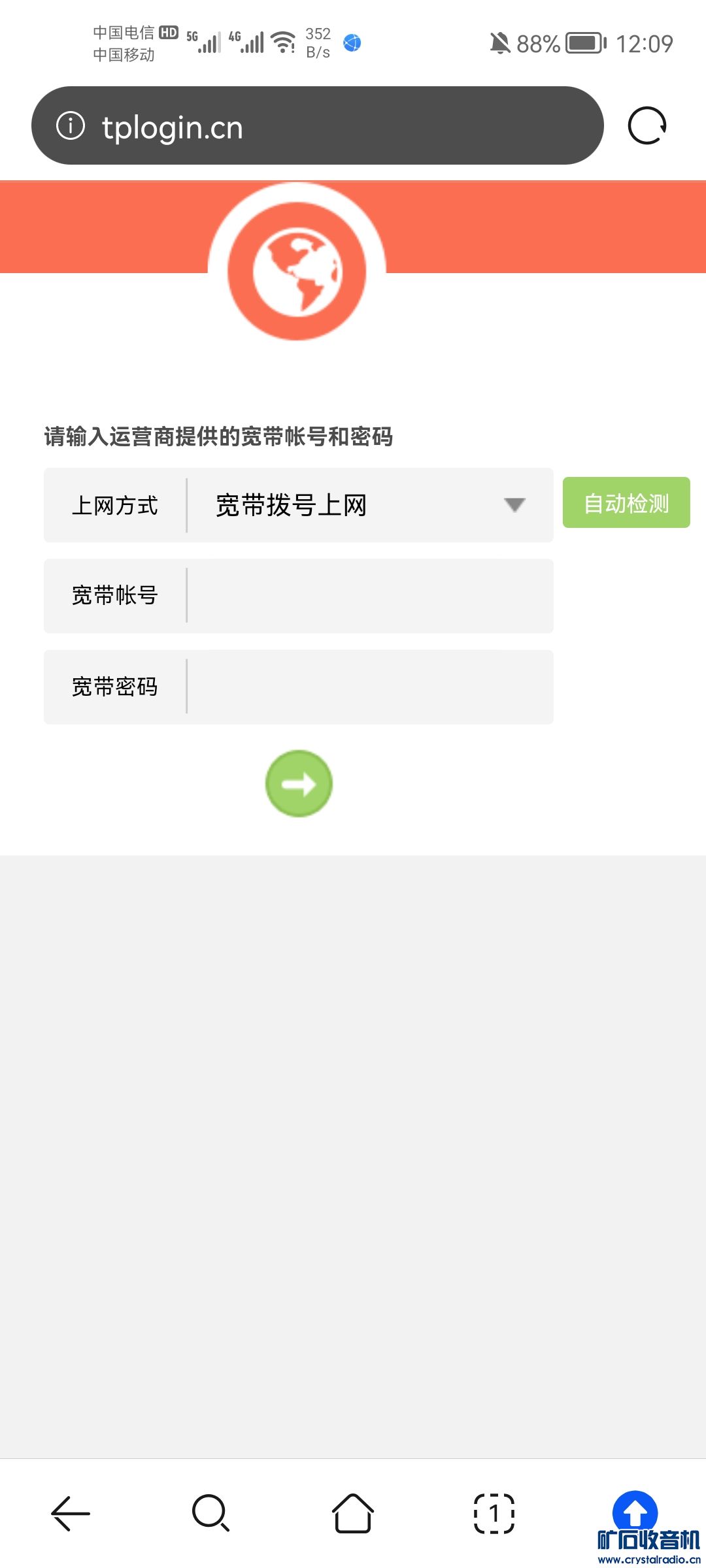Open search from the bottom toolbar
Screen dimensions: 706x1568
[210, 1512]
